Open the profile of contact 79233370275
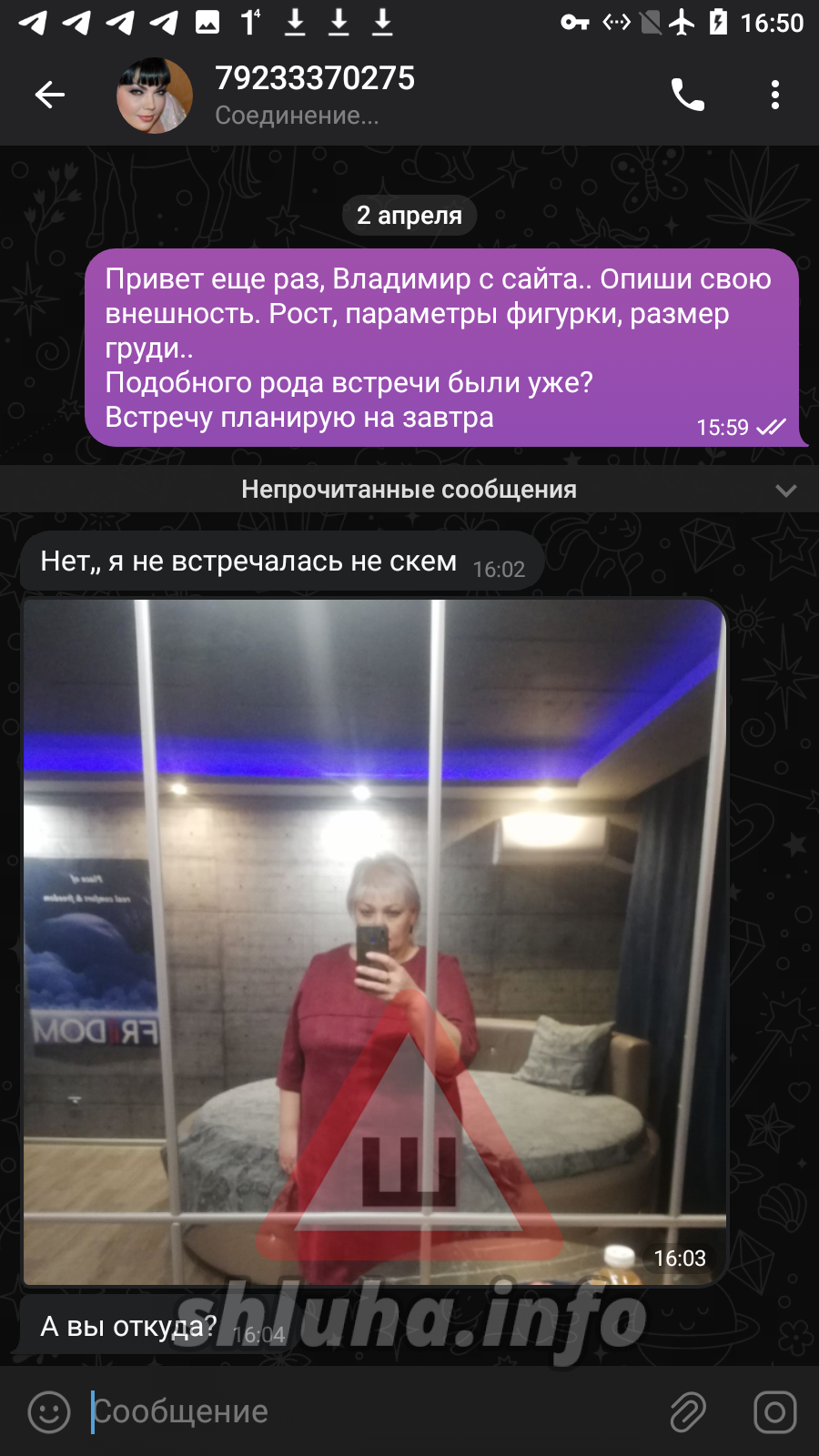Viewport: 819px width, 1456px height. click(314, 95)
